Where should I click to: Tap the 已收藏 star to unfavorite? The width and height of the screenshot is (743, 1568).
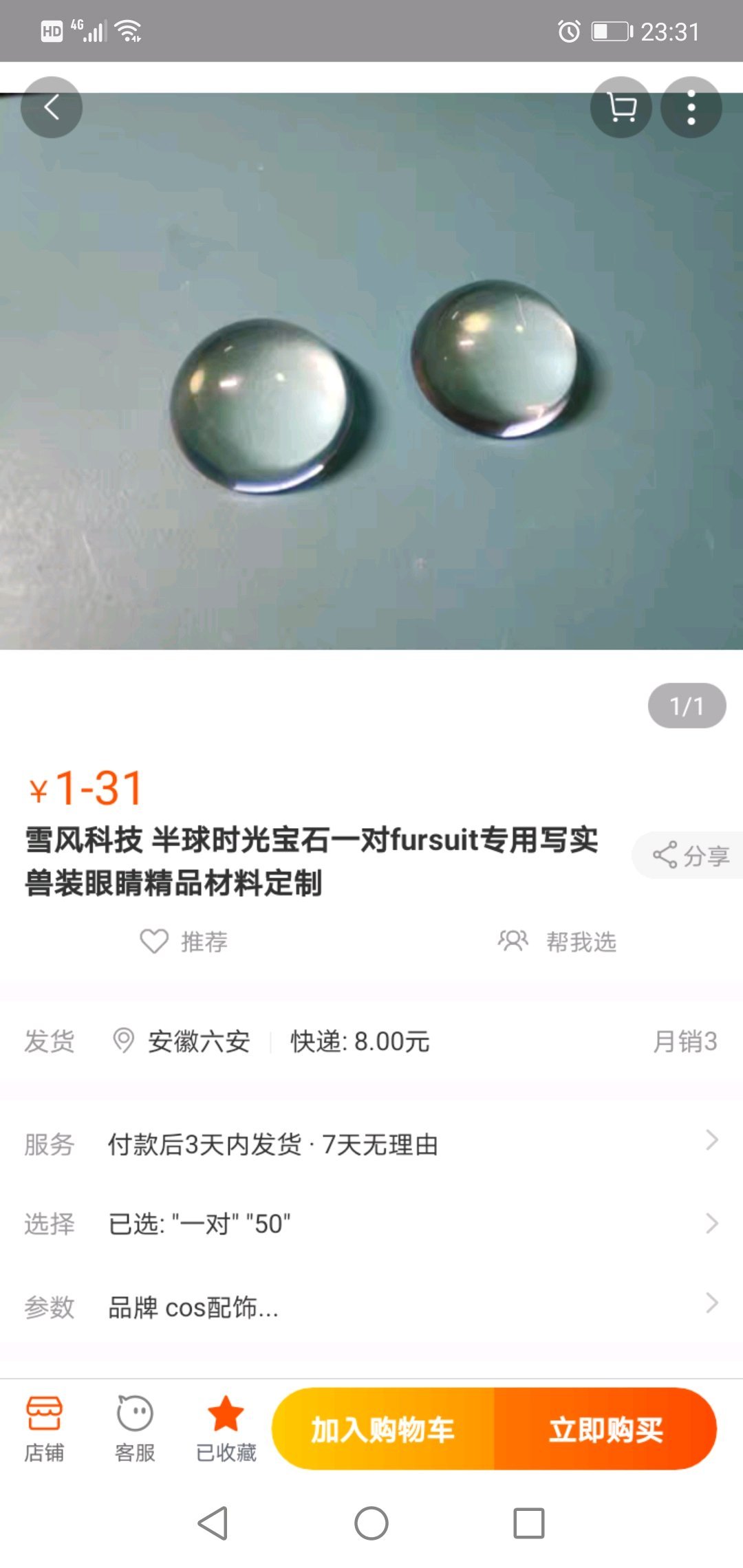click(x=226, y=1429)
